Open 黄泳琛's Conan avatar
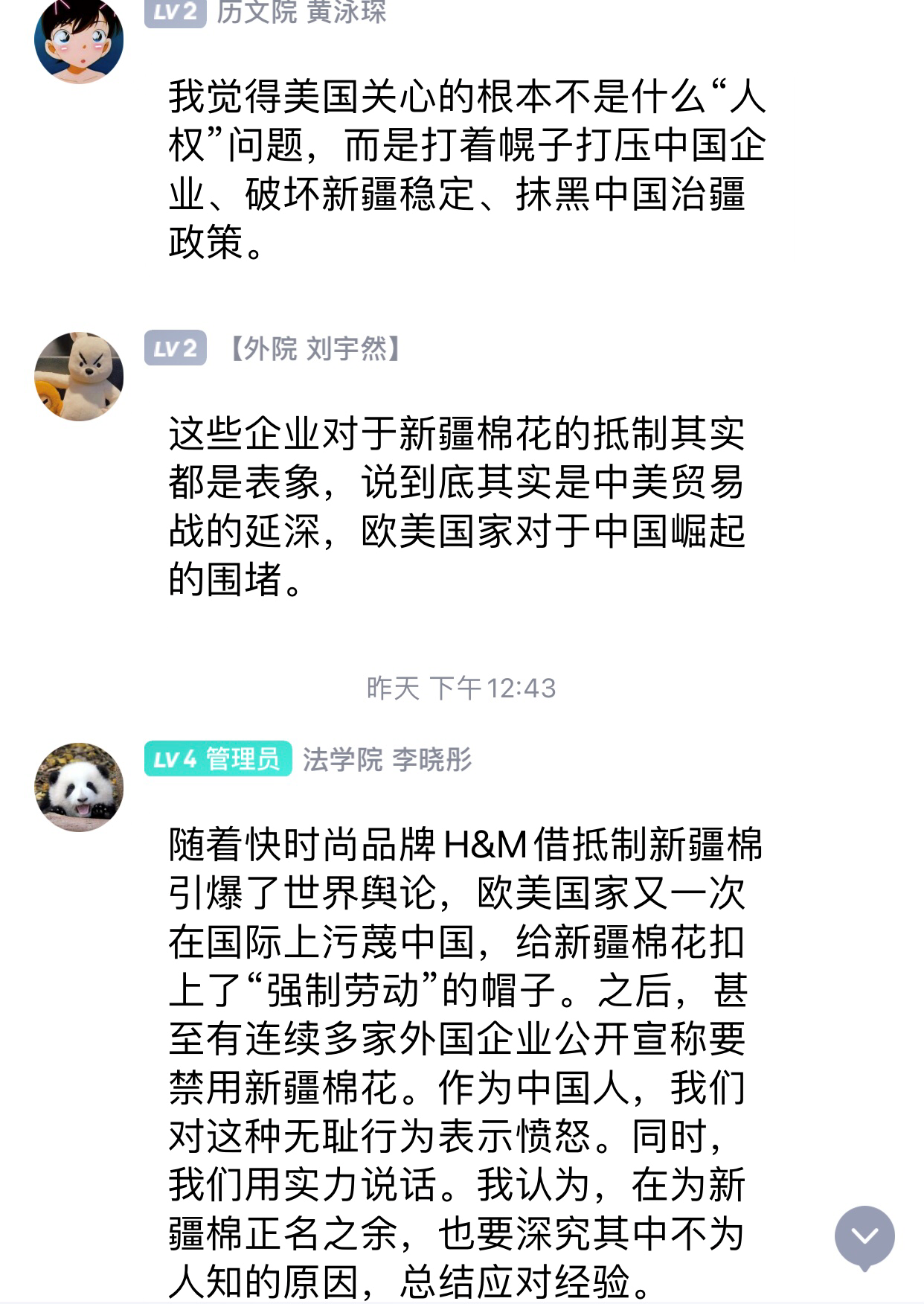Screen dimensions: 924x1304 pyautogui.click(x=79, y=40)
